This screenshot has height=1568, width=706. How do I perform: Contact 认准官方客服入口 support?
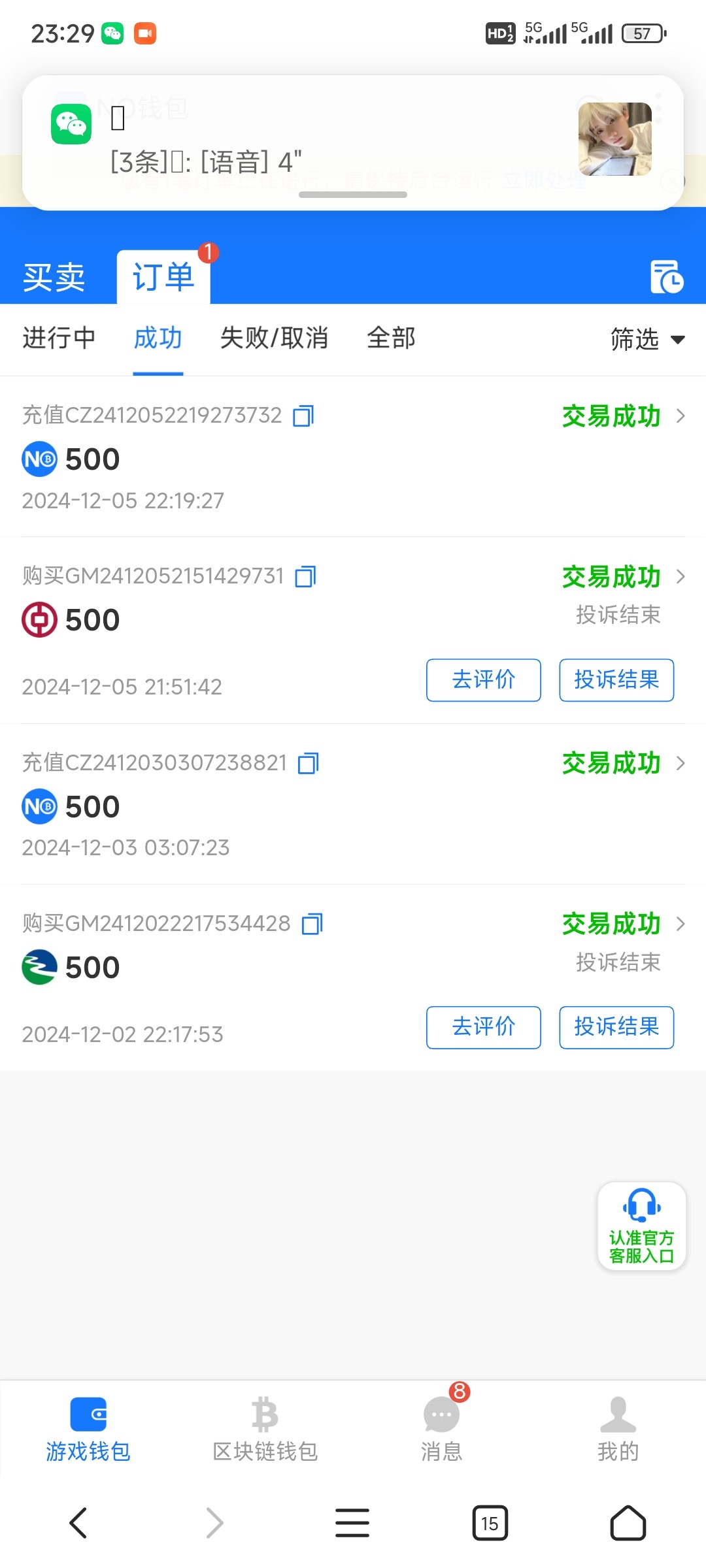tap(642, 1226)
